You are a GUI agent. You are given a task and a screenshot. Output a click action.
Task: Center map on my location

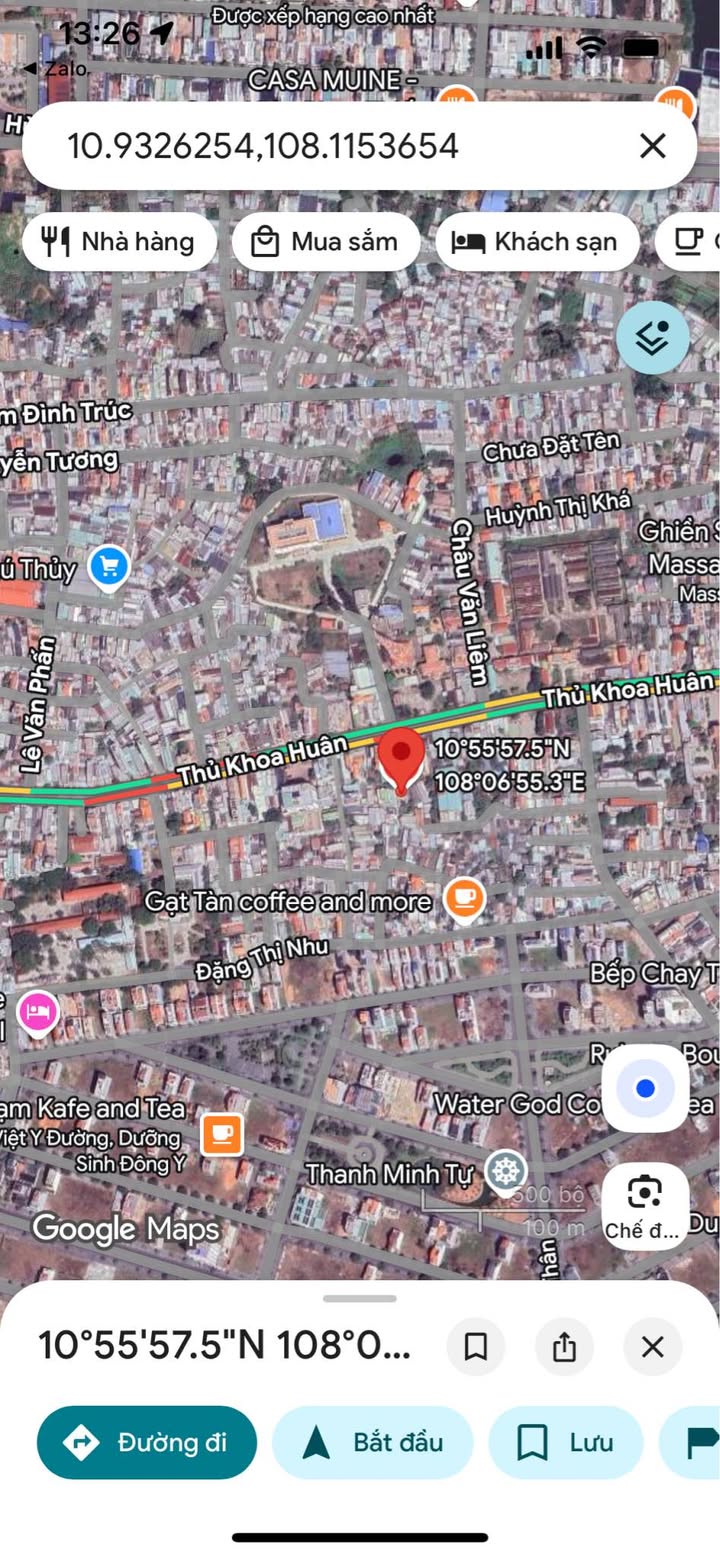(645, 1088)
